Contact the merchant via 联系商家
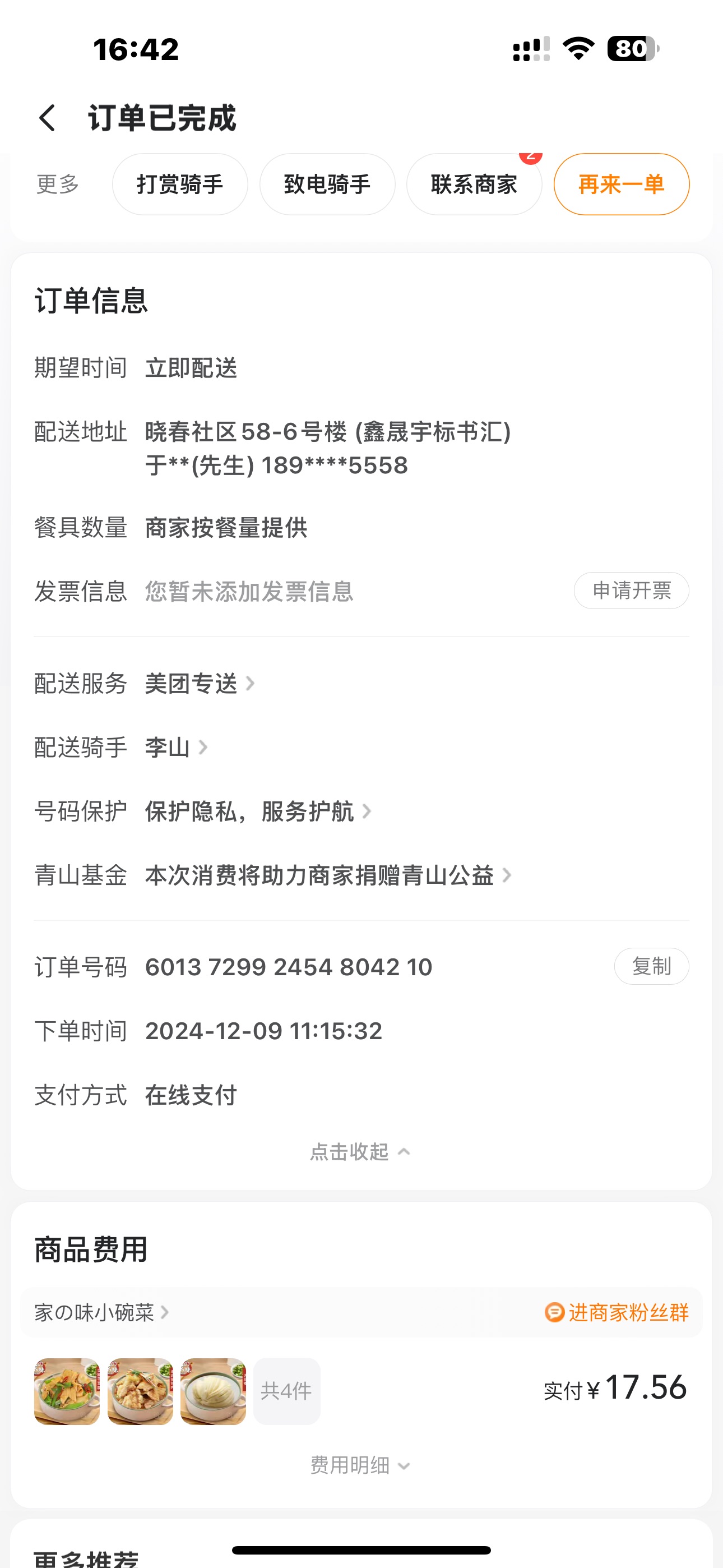 pos(474,185)
